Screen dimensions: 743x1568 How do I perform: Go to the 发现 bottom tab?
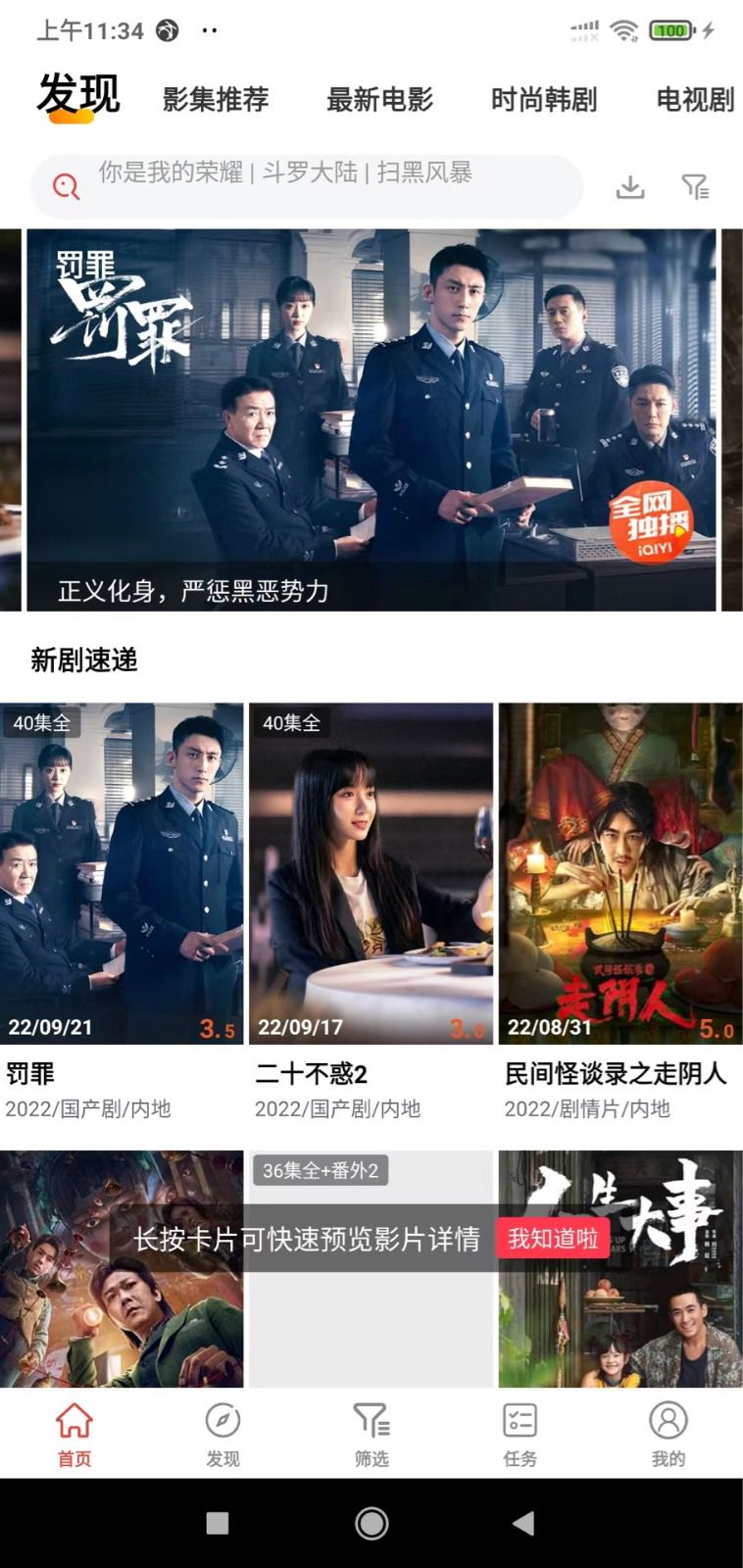click(x=223, y=1433)
